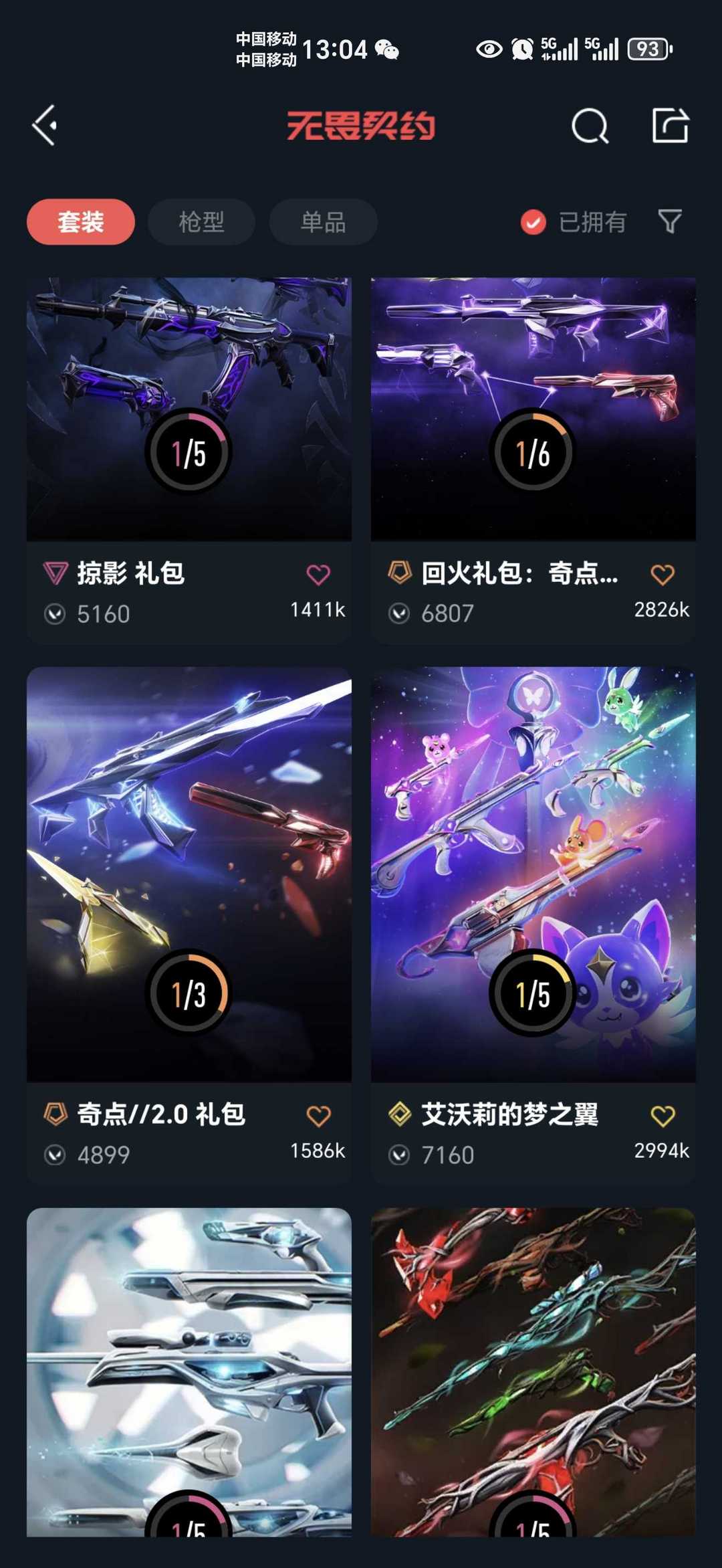The width and height of the screenshot is (722, 1568).
Task: Like the 回火礼包：奇点 bundle
Action: (x=663, y=574)
